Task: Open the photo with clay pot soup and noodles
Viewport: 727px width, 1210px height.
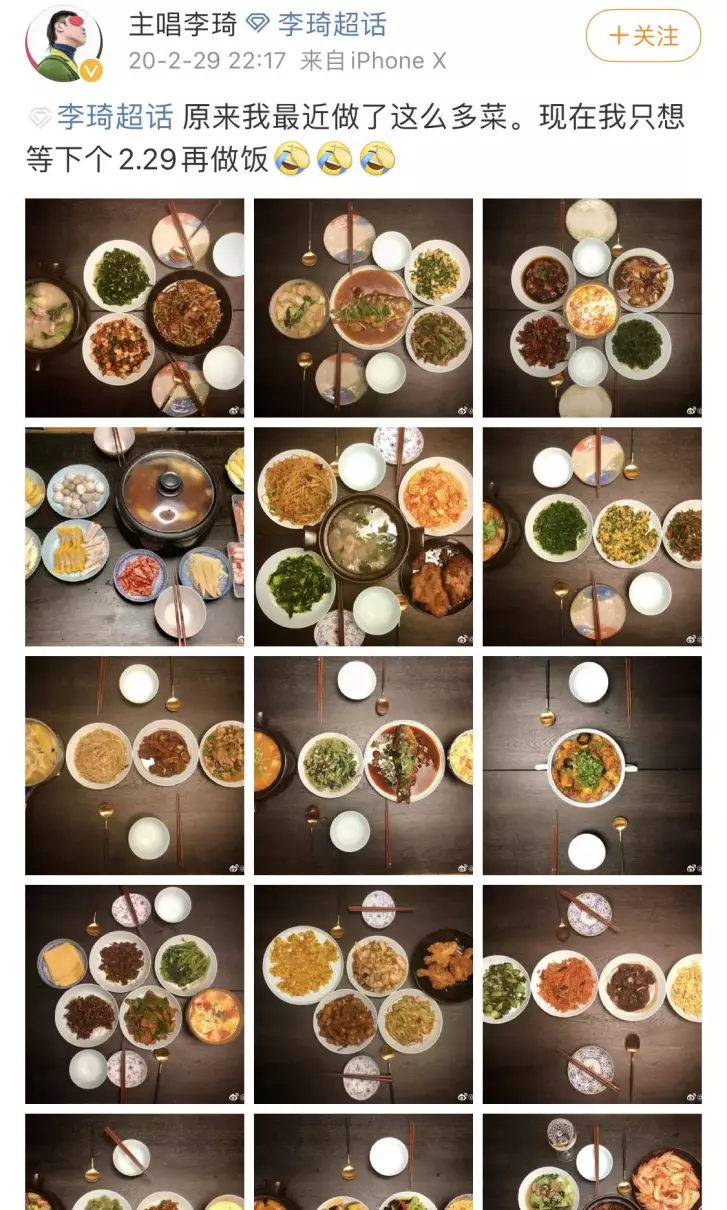Action: [363, 537]
